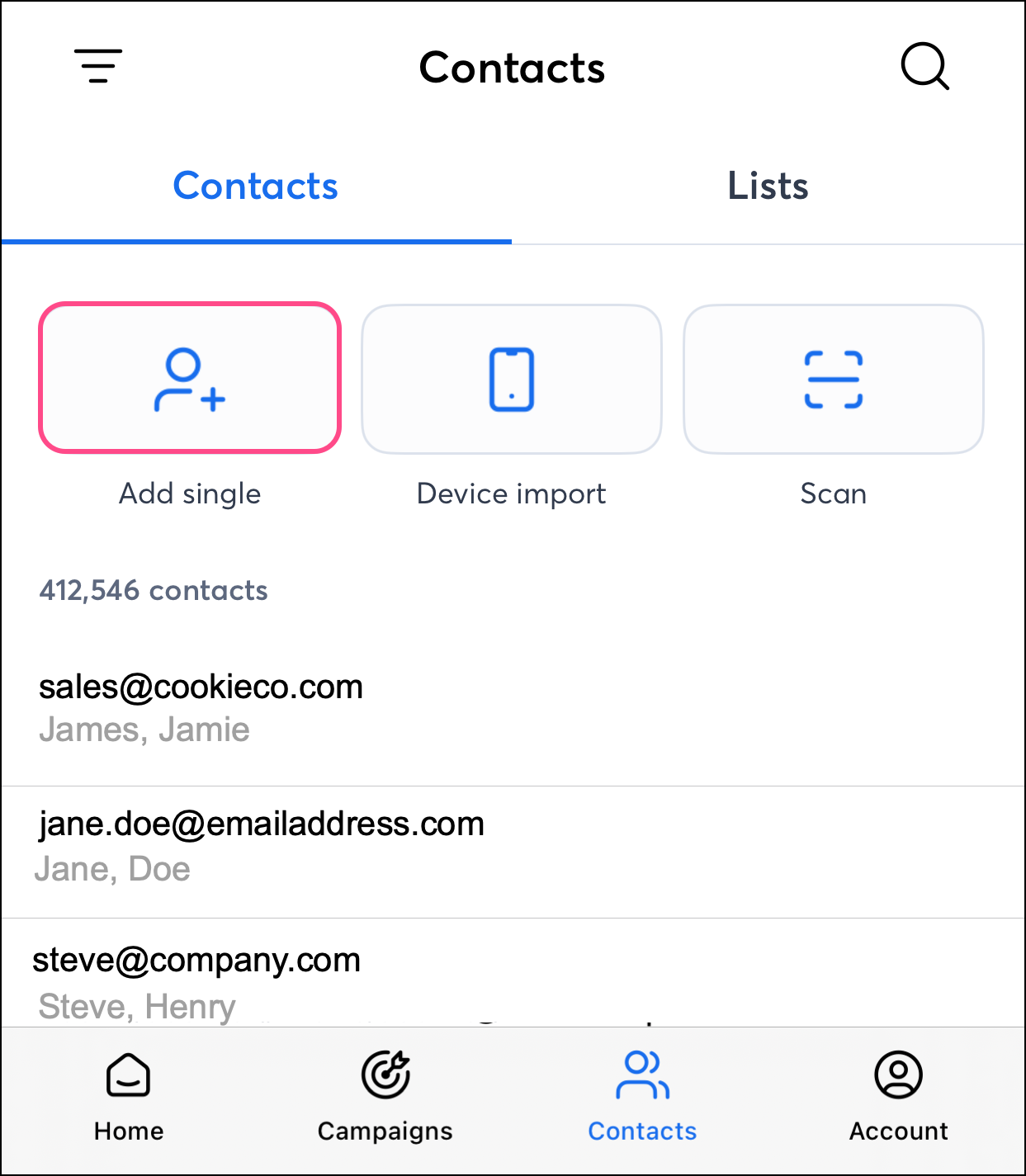Open the Account tab
This screenshot has height=1176, width=1026.
(898, 1096)
